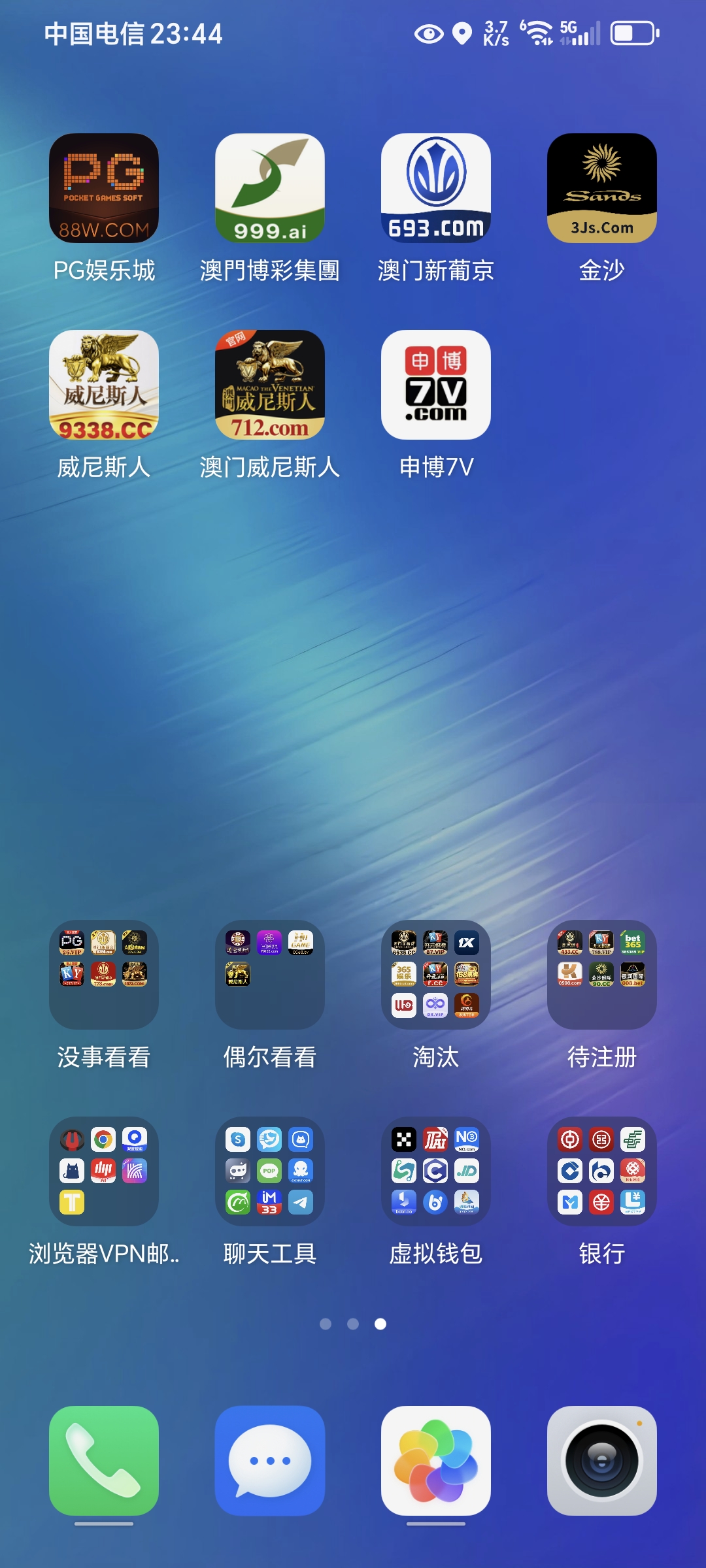Open the 银行 folder

602,1171
